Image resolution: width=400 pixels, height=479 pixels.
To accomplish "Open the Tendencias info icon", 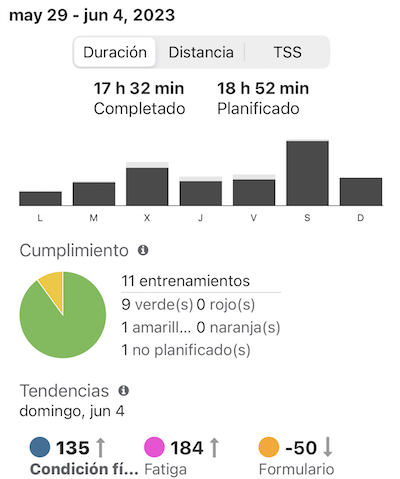I will point(124,390).
